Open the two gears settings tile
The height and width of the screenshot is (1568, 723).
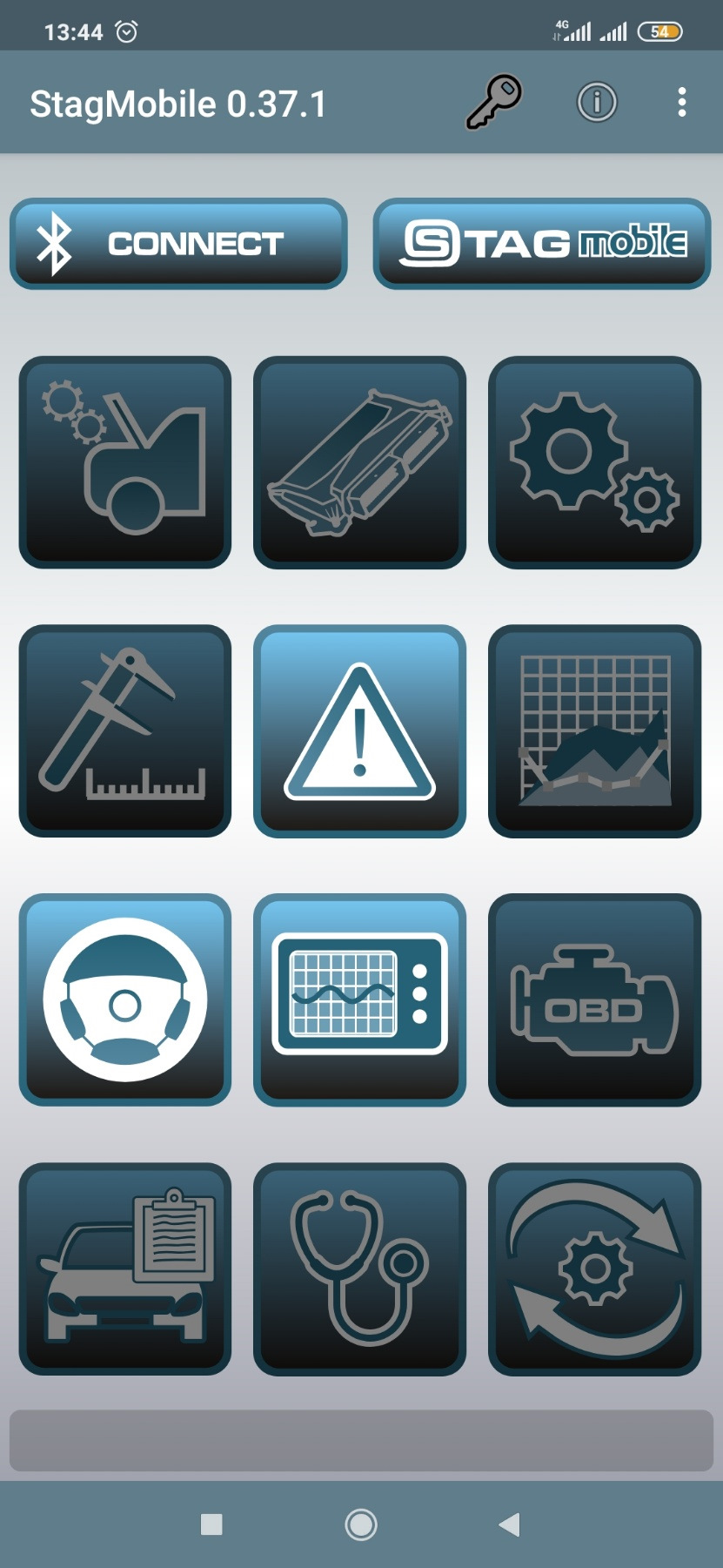point(594,462)
